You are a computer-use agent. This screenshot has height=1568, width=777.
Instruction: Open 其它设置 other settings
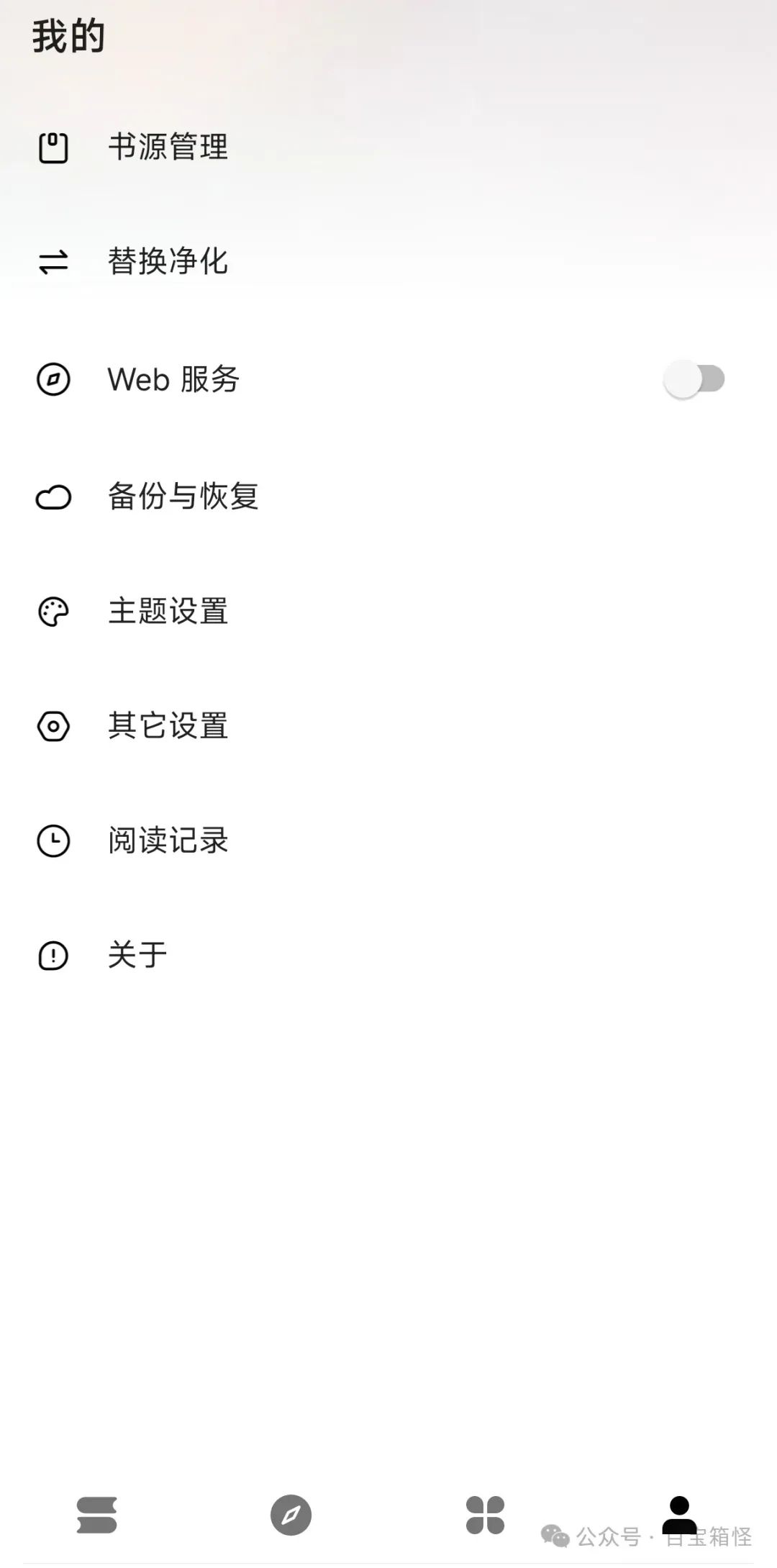point(388,726)
